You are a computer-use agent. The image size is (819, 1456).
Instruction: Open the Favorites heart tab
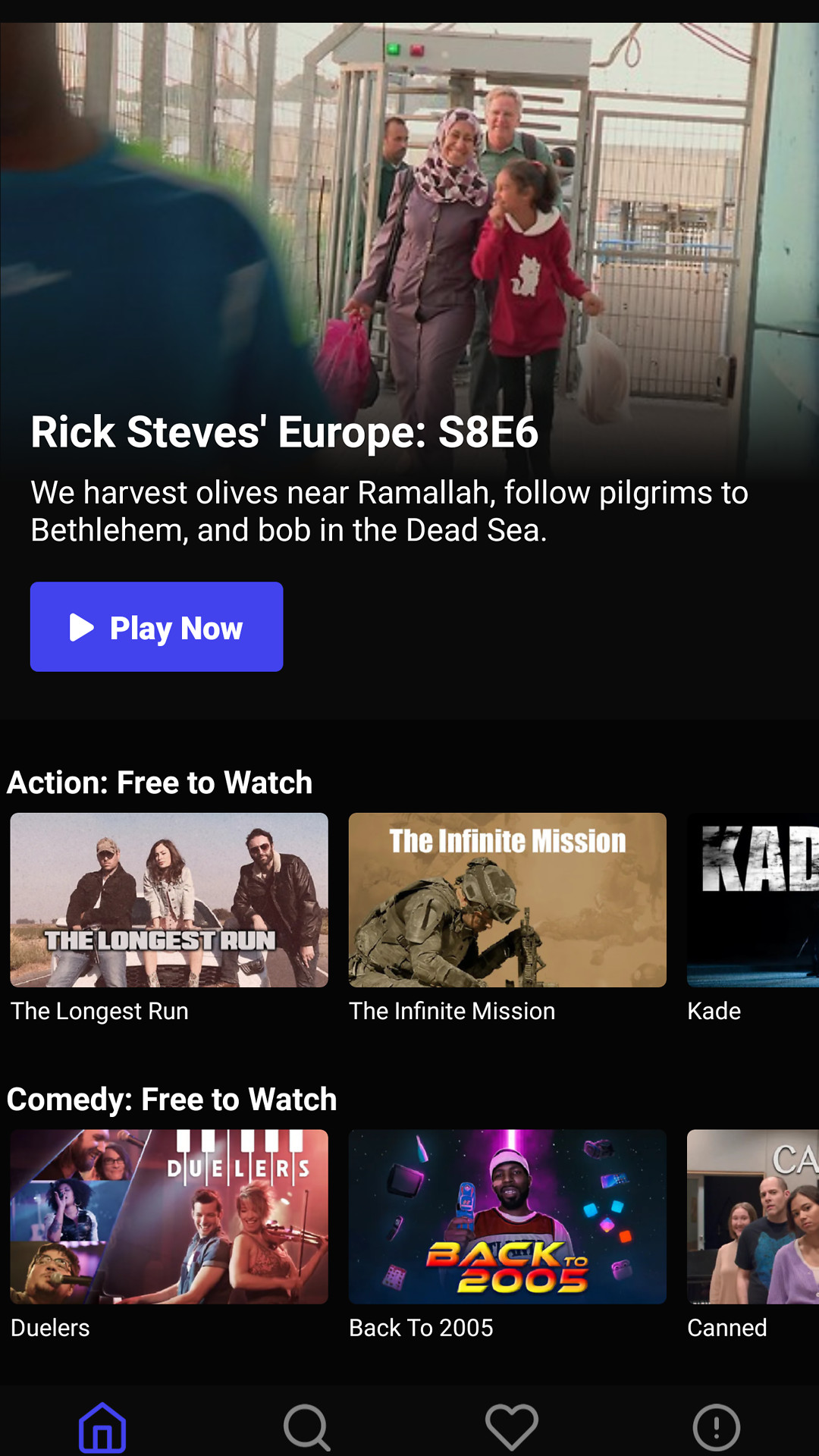(512, 1427)
